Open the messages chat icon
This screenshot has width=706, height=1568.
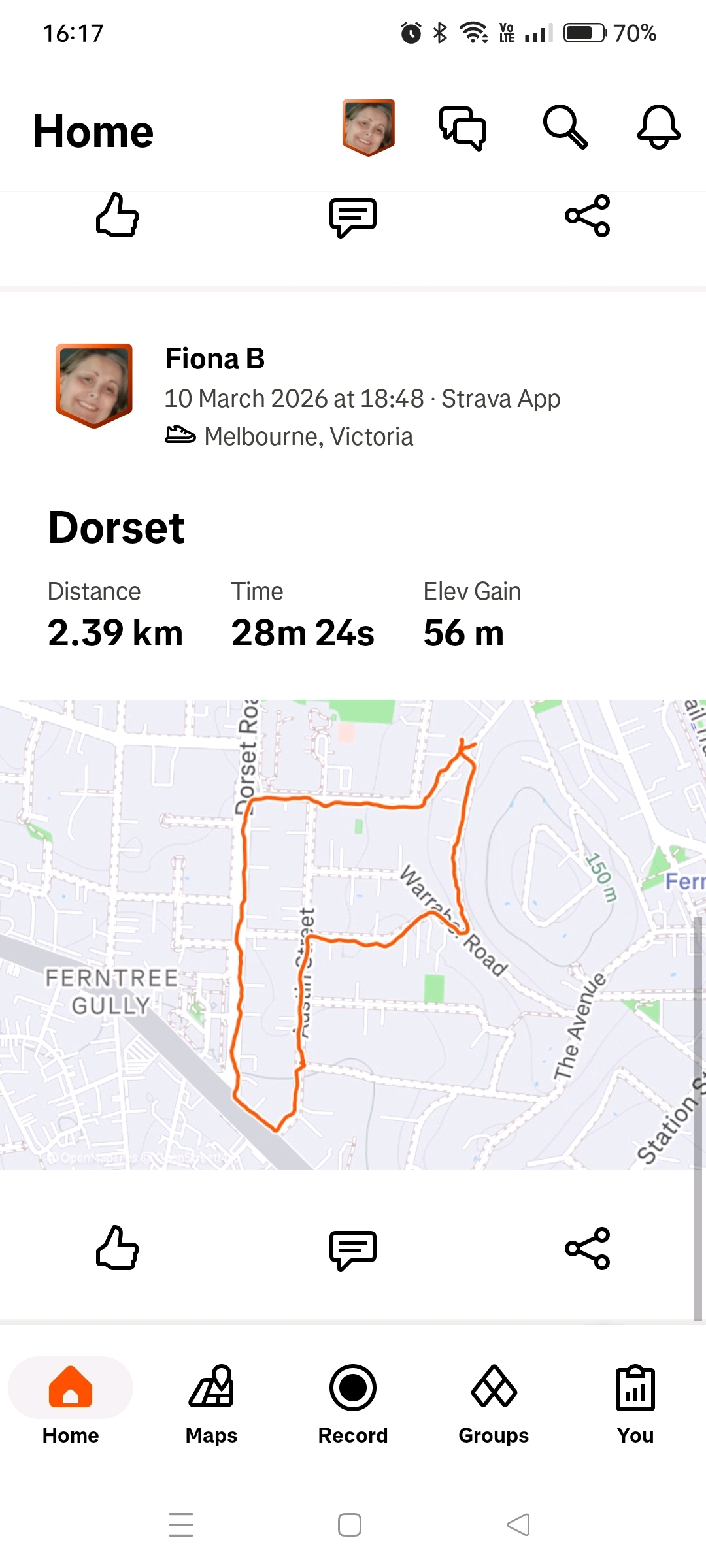click(x=463, y=127)
